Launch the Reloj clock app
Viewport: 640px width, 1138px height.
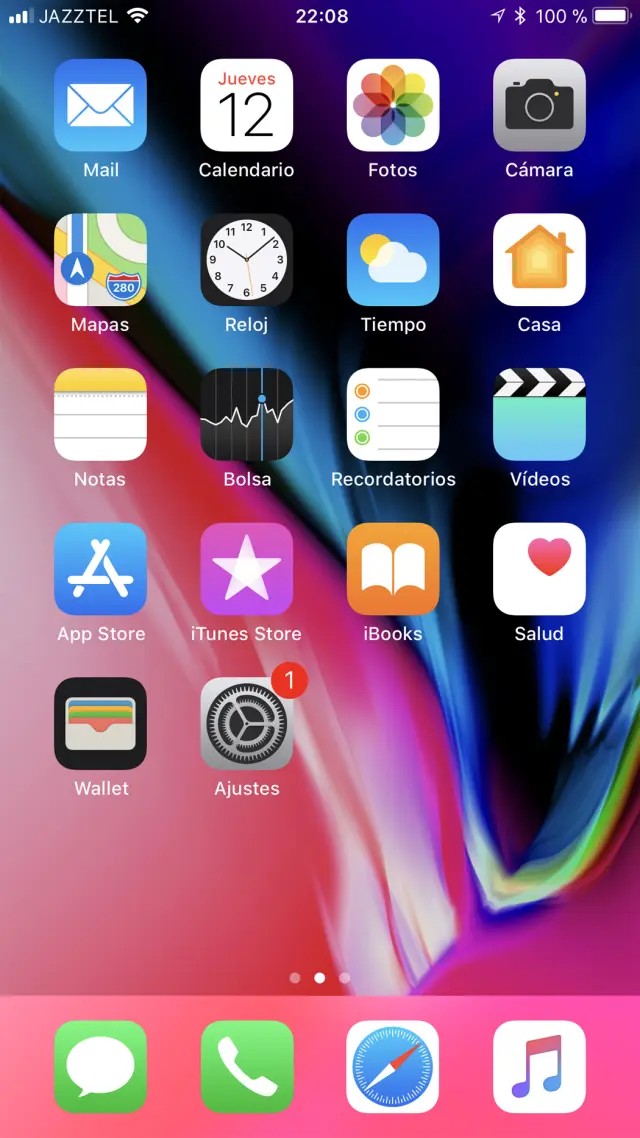tap(246, 260)
